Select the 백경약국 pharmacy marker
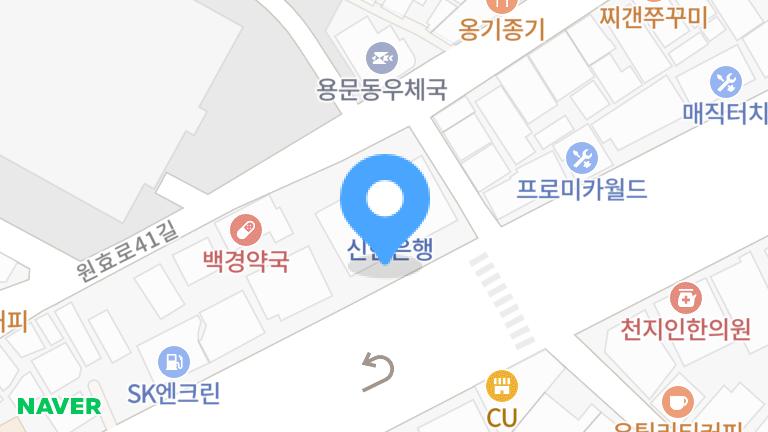The height and width of the screenshot is (432, 768). pos(245,231)
